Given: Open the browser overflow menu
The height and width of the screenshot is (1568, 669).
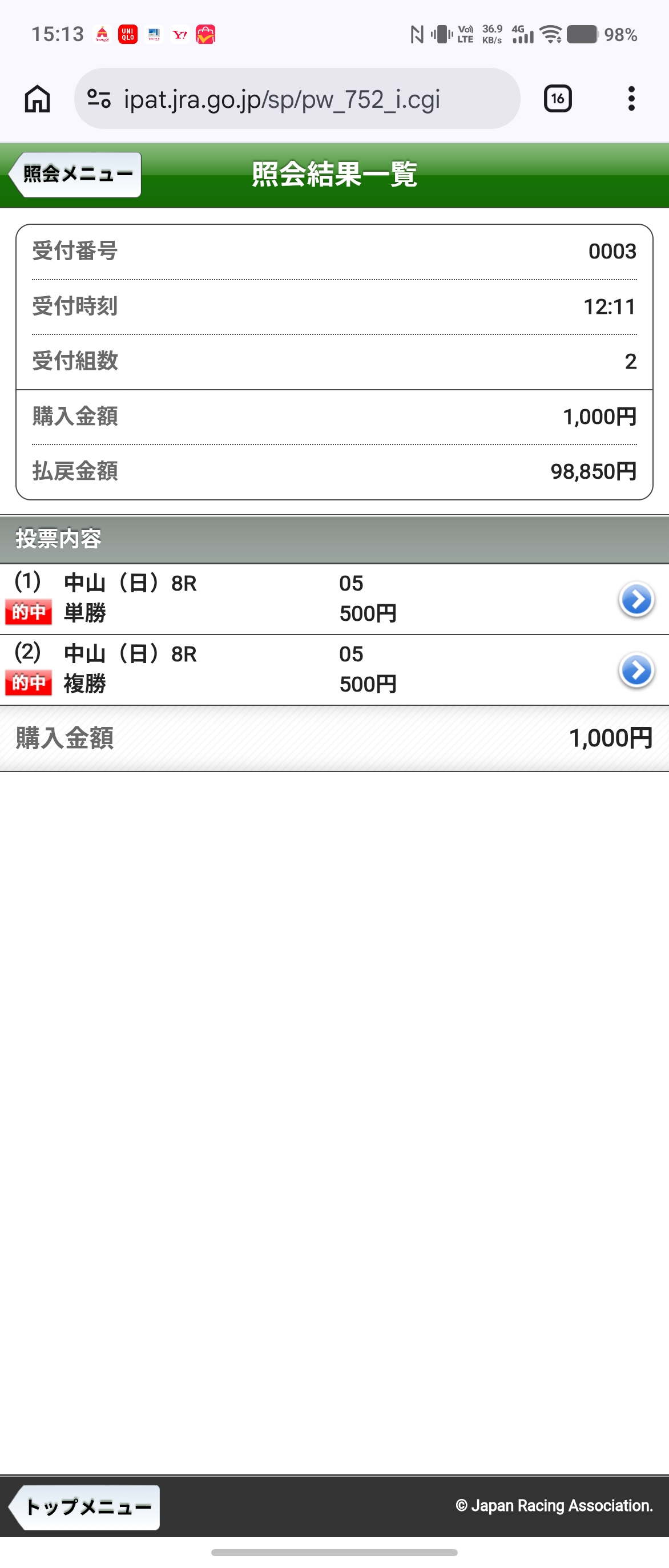Looking at the screenshot, I should [x=631, y=99].
